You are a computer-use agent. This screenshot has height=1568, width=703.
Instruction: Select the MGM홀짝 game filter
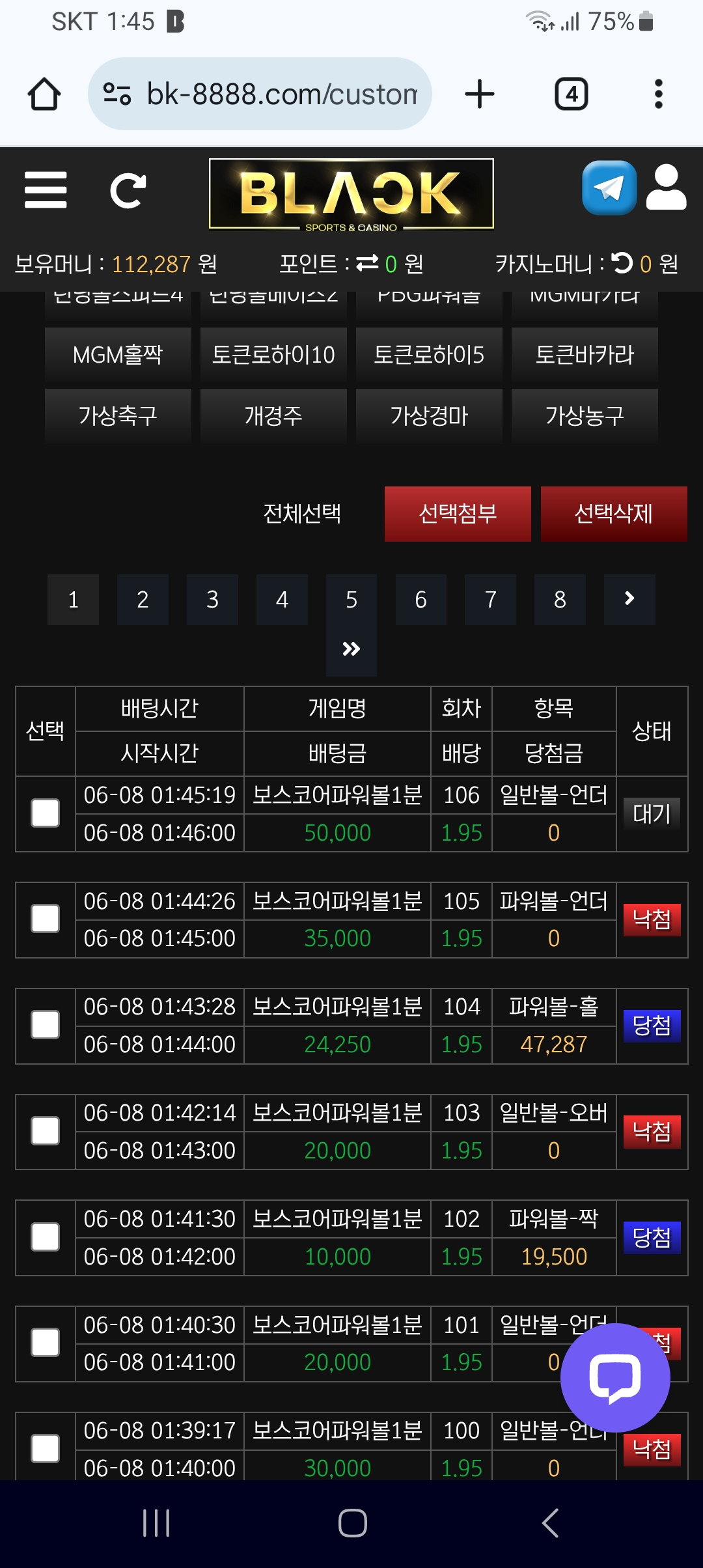pos(118,355)
